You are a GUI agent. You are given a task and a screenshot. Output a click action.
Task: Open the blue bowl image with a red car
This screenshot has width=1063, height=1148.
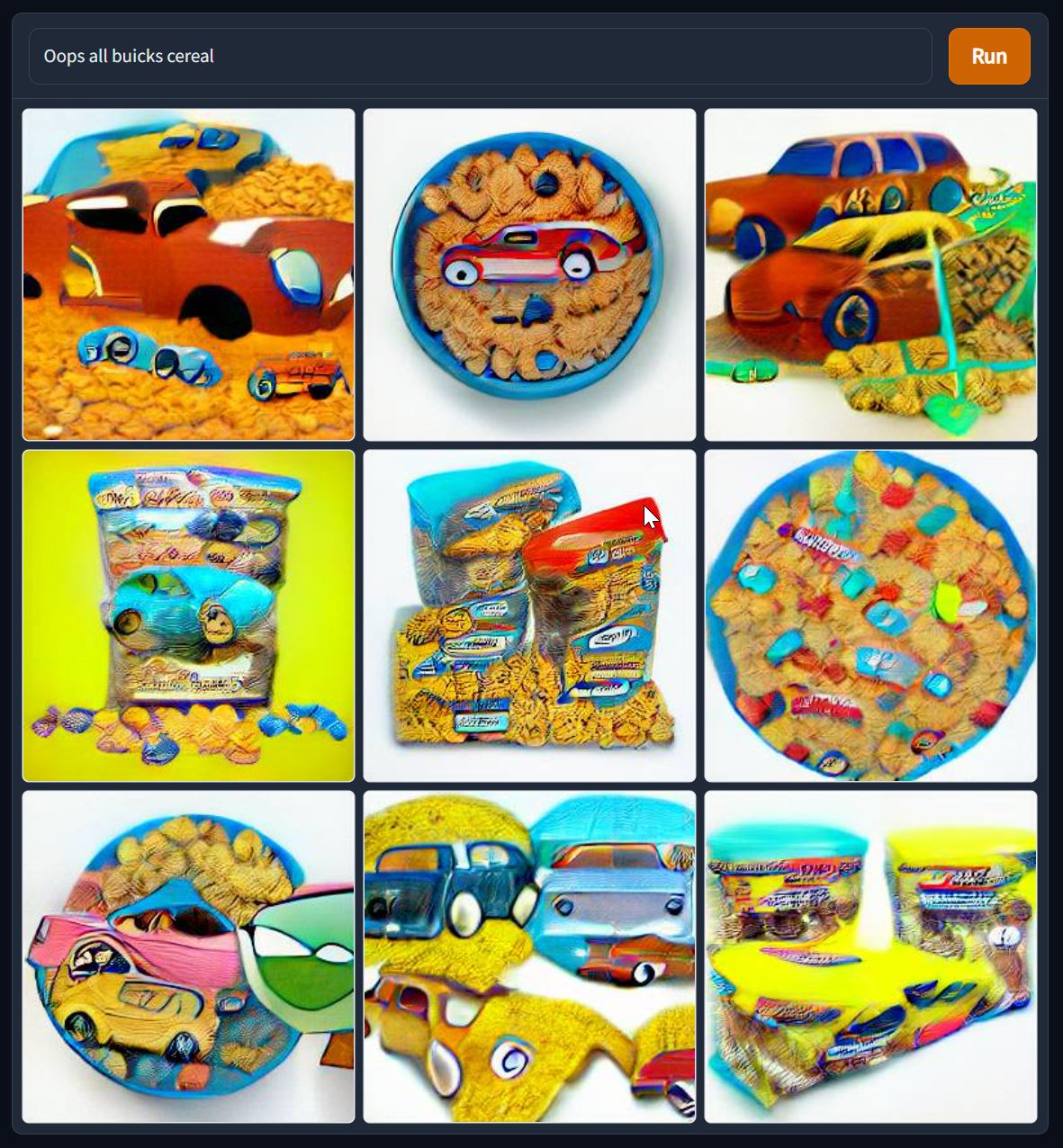pos(529,274)
